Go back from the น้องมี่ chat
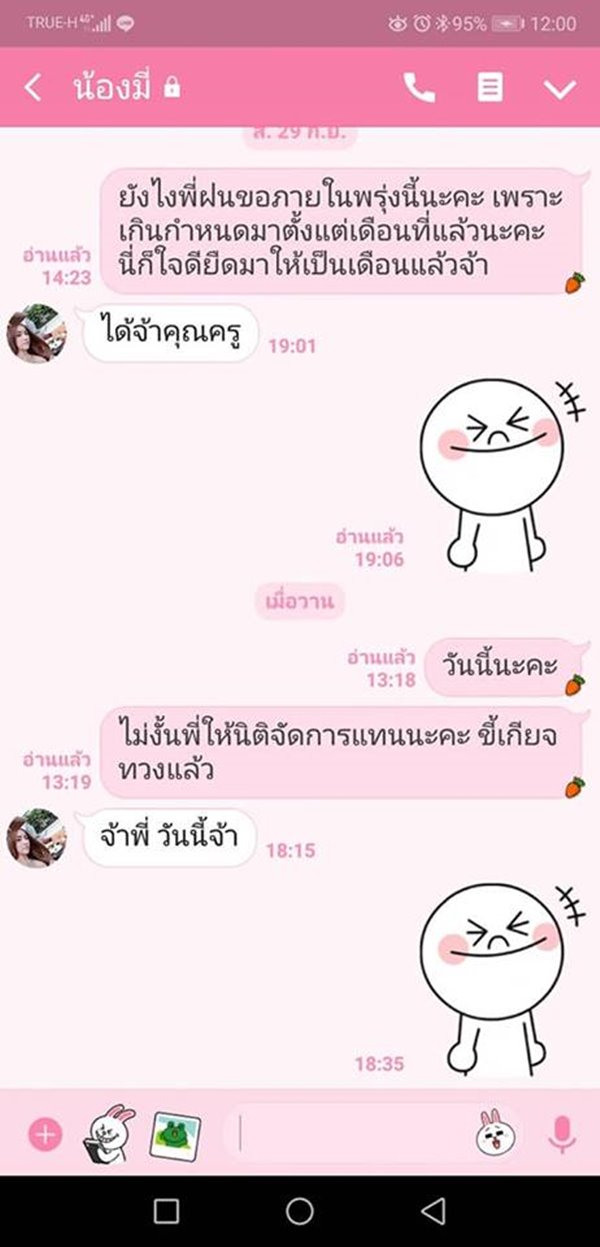 33,88
